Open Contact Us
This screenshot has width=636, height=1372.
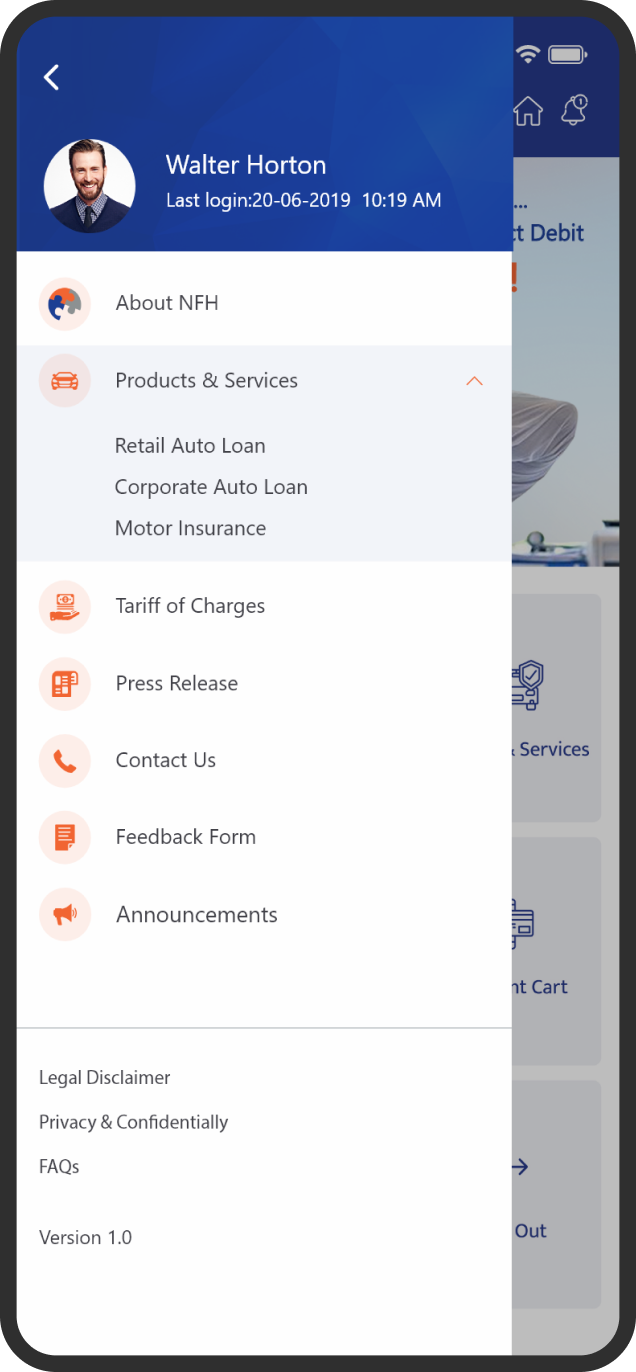click(x=264, y=760)
